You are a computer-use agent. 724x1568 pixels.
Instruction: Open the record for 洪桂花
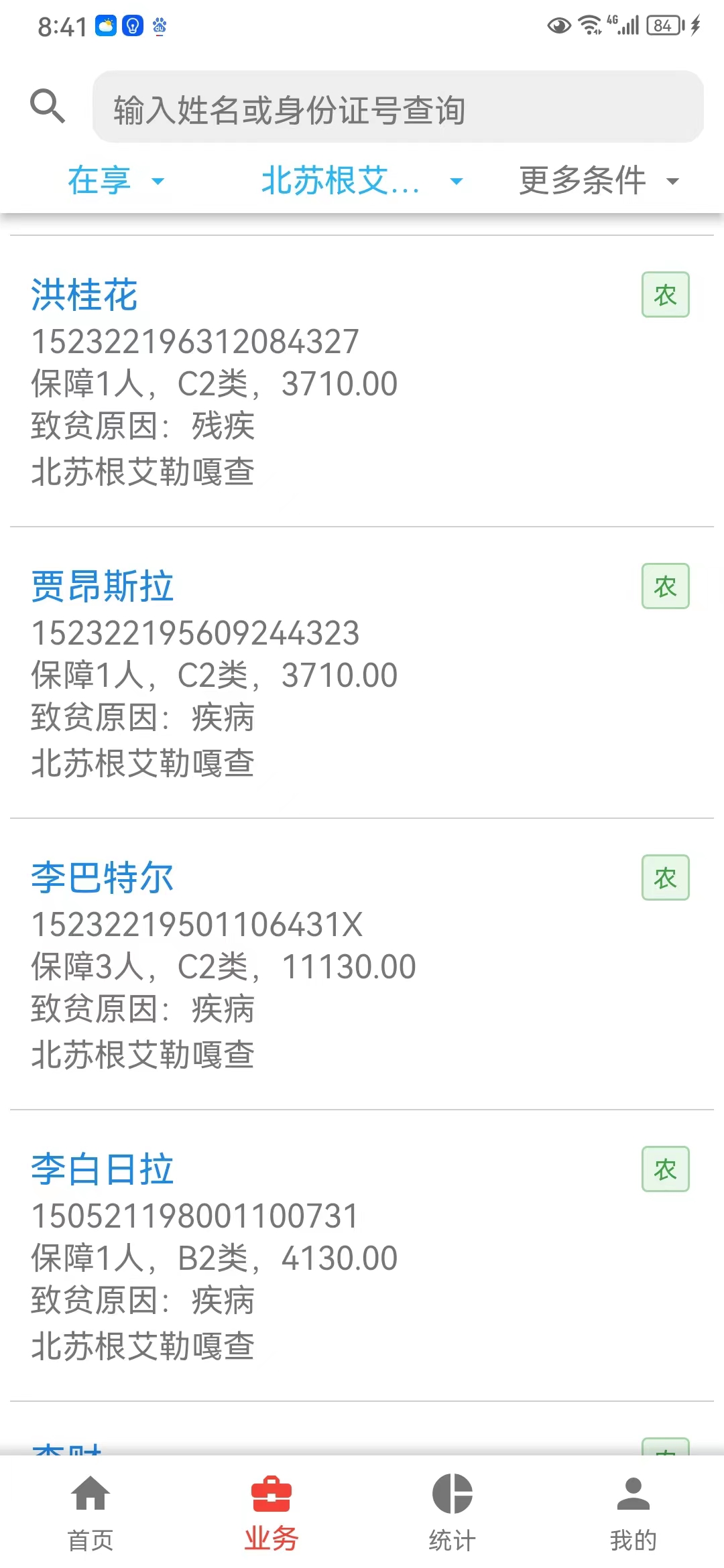click(362, 381)
